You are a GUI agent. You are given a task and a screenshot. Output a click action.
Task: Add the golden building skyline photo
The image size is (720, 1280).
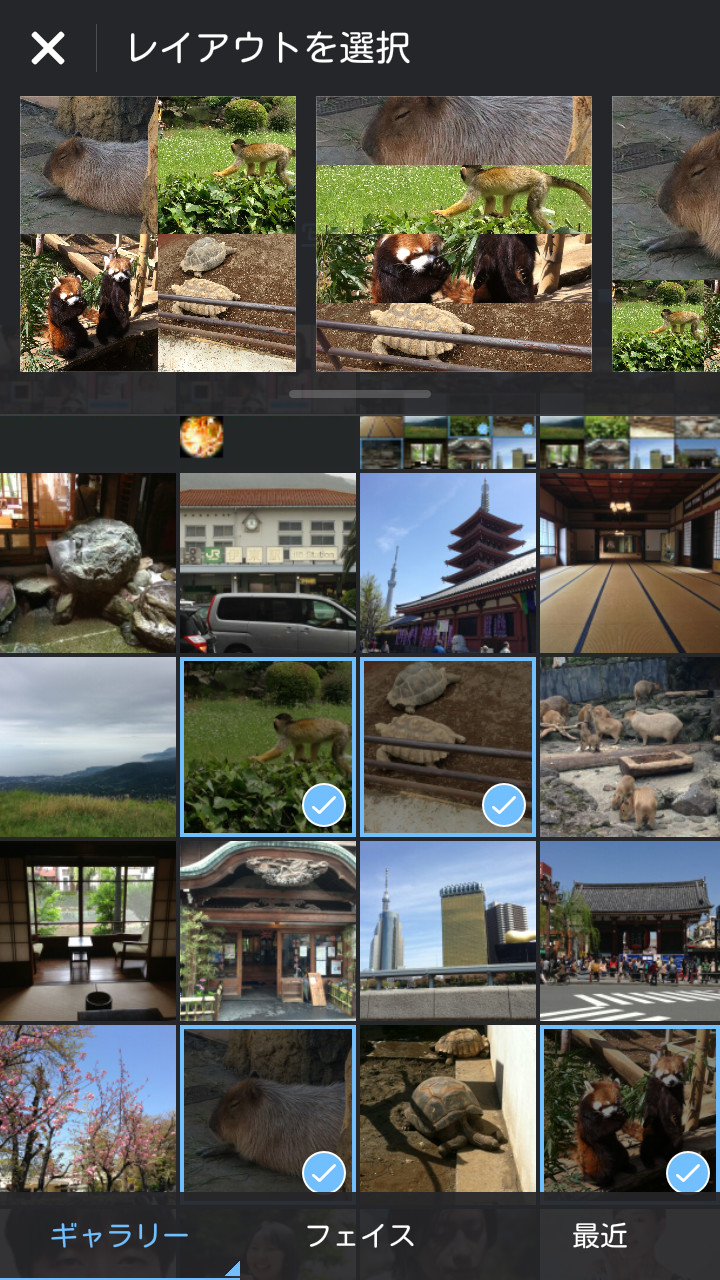tap(448, 930)
